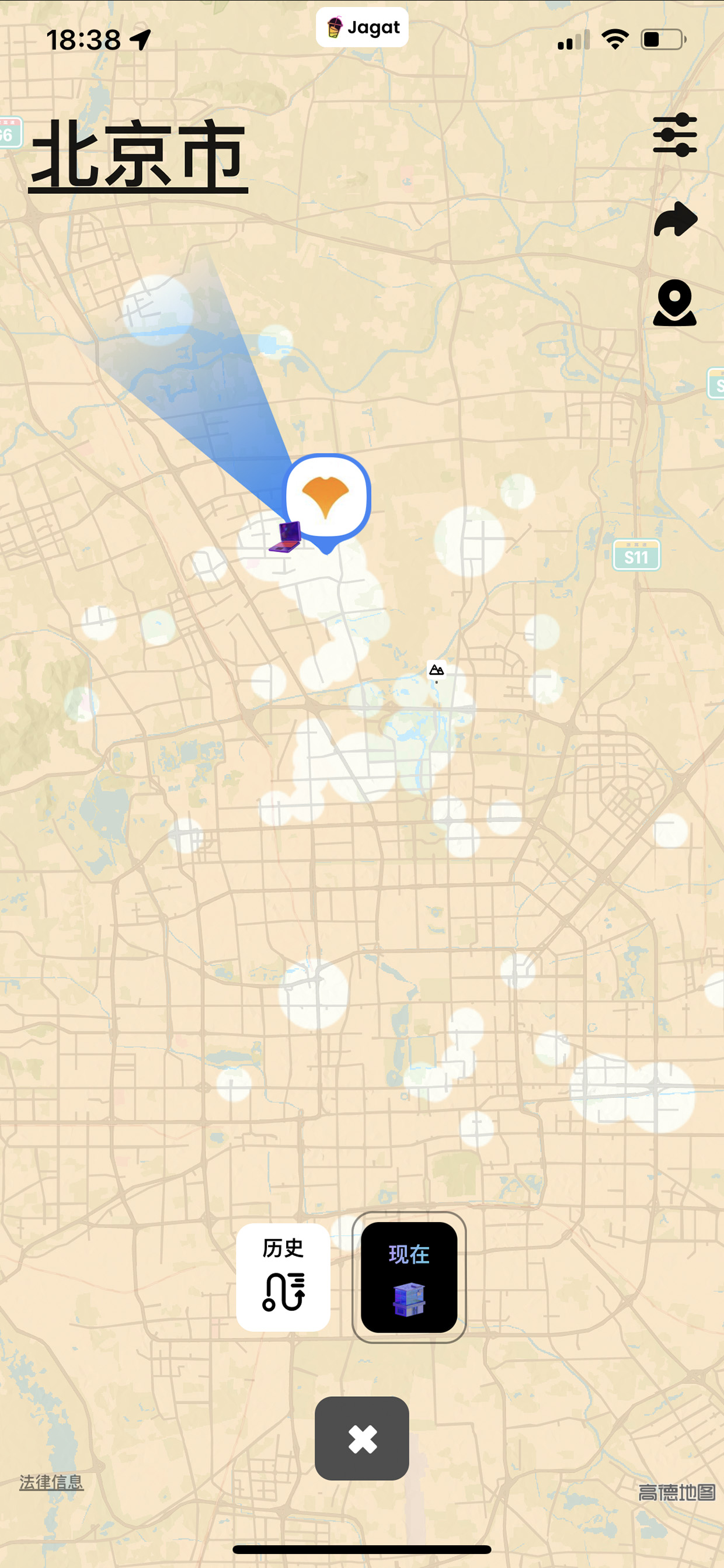Recenter the map using the location pin icon

675,303
